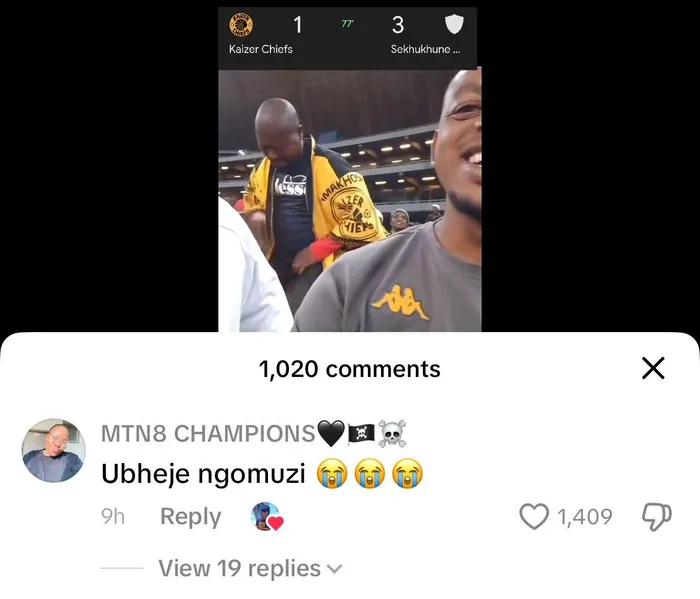
Task: Close the comments panel
Action: click(x=652, y=369)
